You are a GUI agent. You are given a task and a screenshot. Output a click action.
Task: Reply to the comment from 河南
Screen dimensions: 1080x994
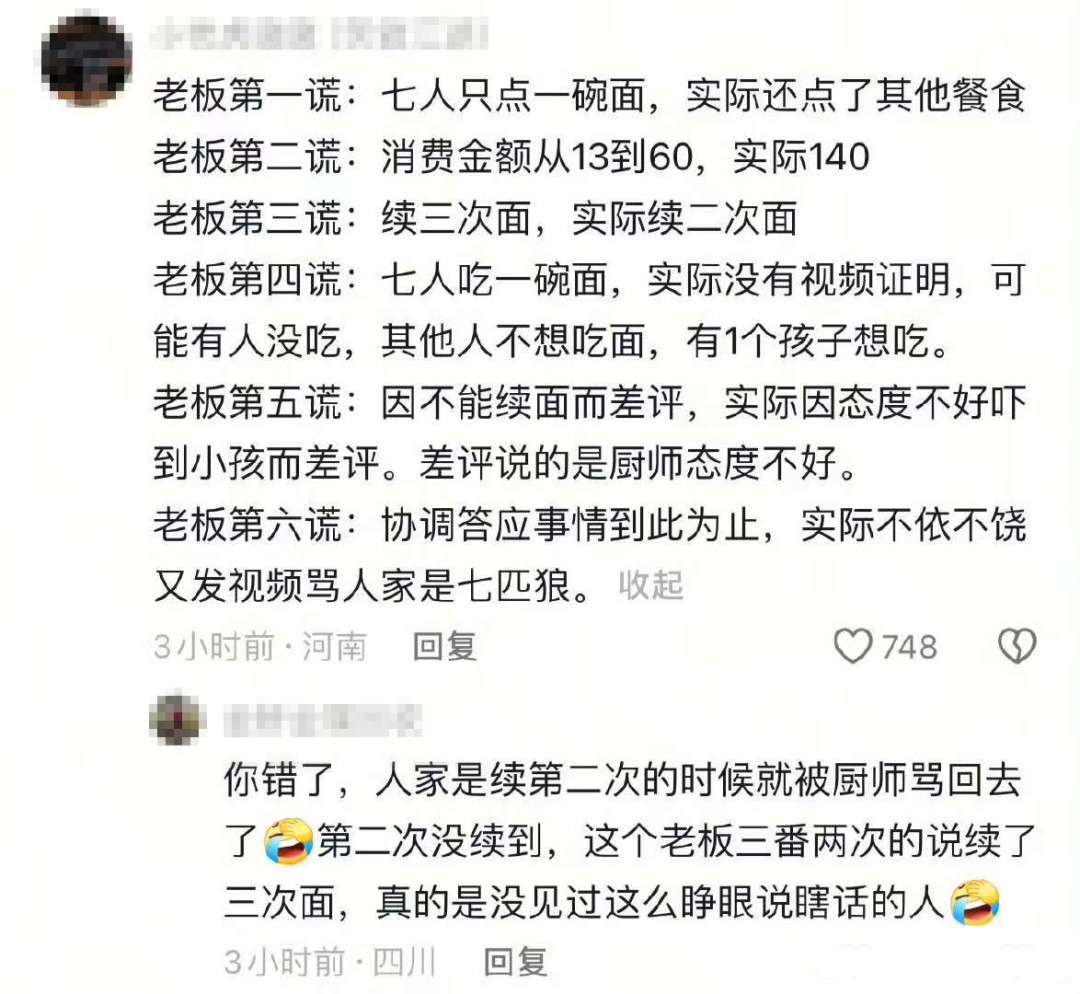pos(445,647)
